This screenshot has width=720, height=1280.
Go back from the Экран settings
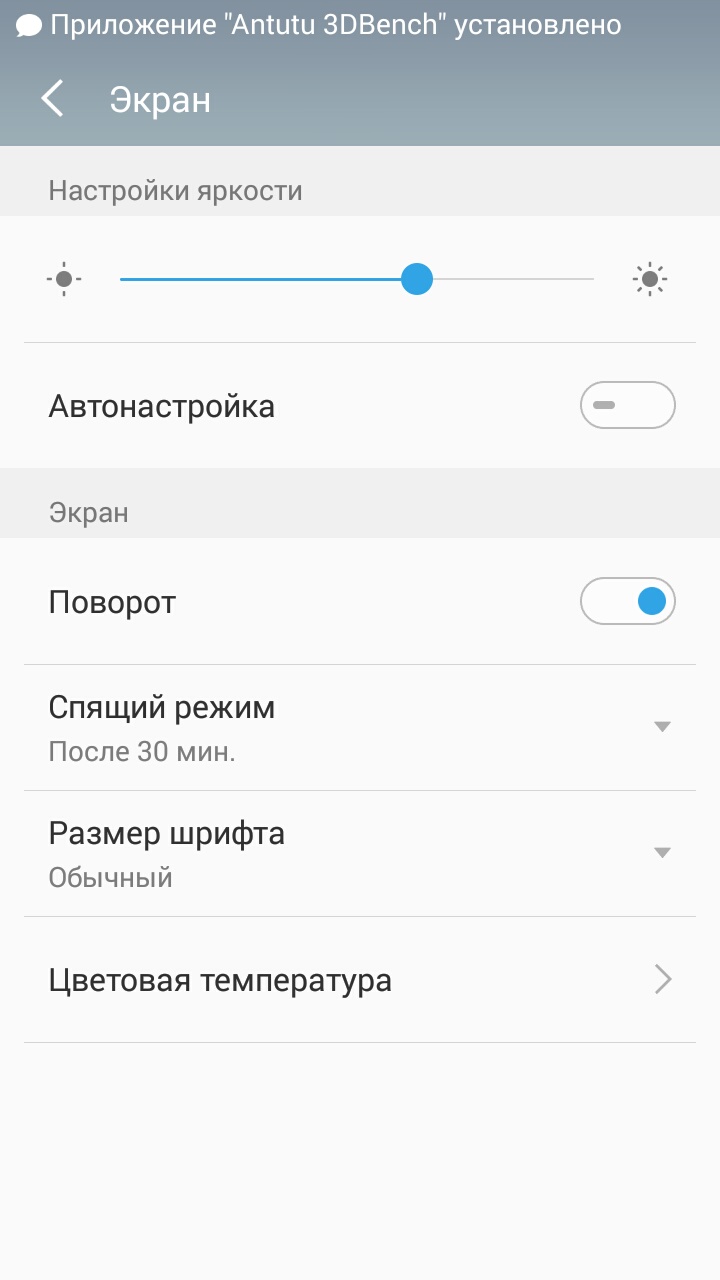click(52, 100)
